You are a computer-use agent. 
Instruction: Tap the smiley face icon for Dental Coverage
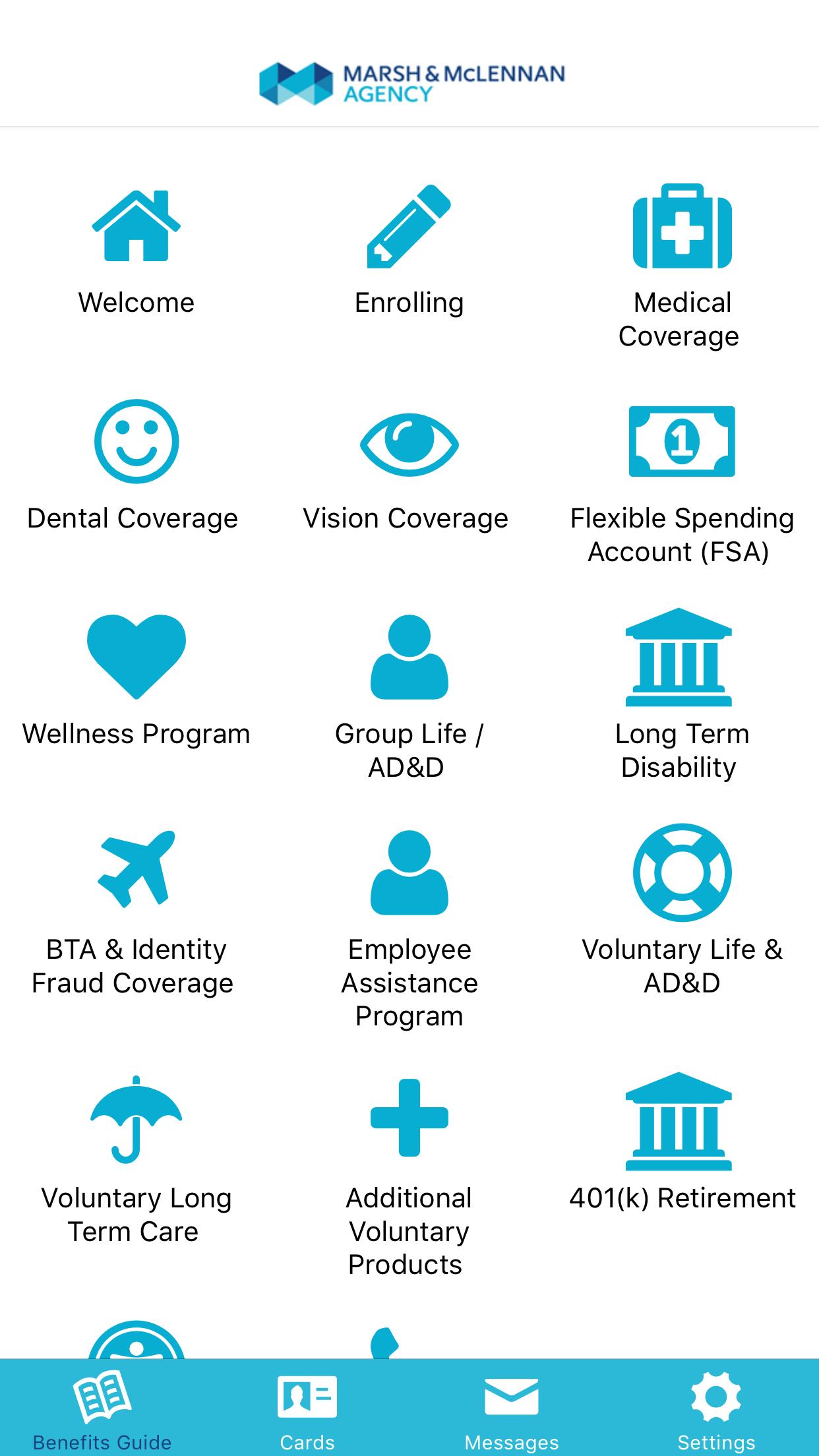click(x=136, y=443)
